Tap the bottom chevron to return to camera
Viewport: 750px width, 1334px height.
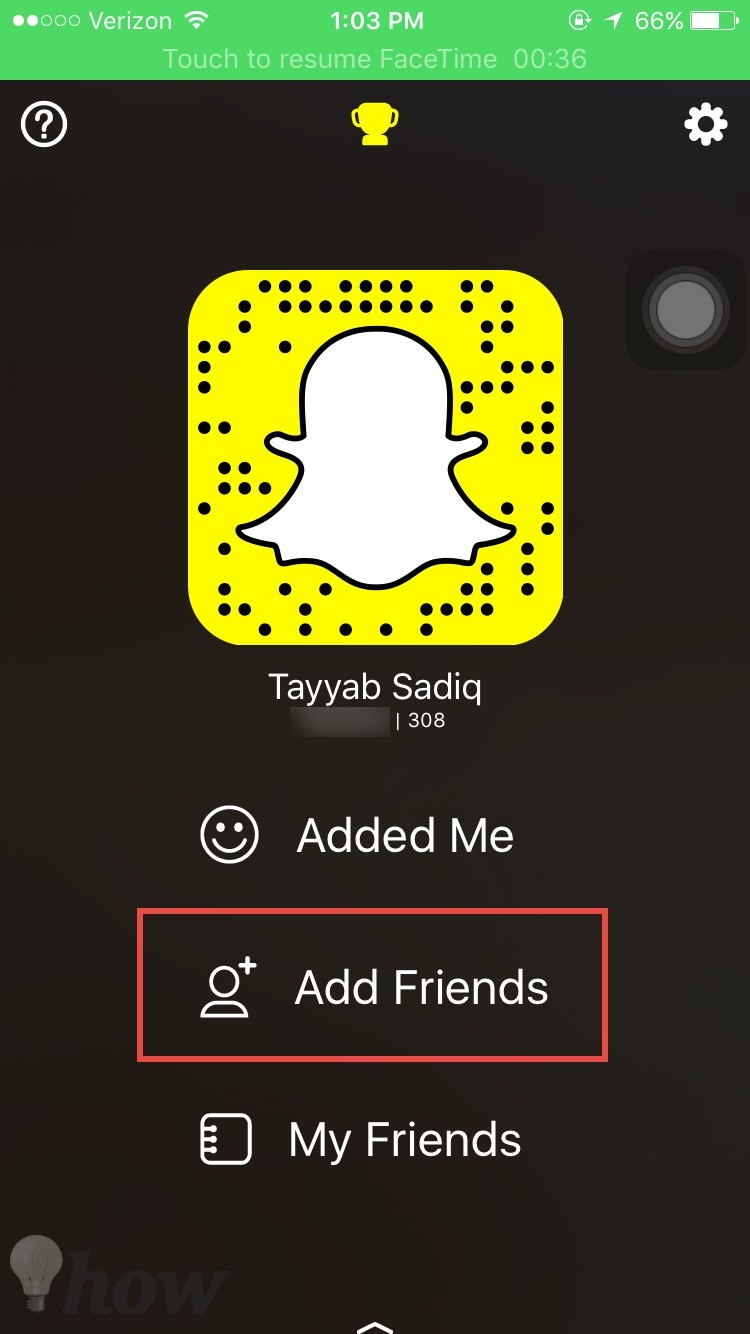click(x=375, y=1325)
